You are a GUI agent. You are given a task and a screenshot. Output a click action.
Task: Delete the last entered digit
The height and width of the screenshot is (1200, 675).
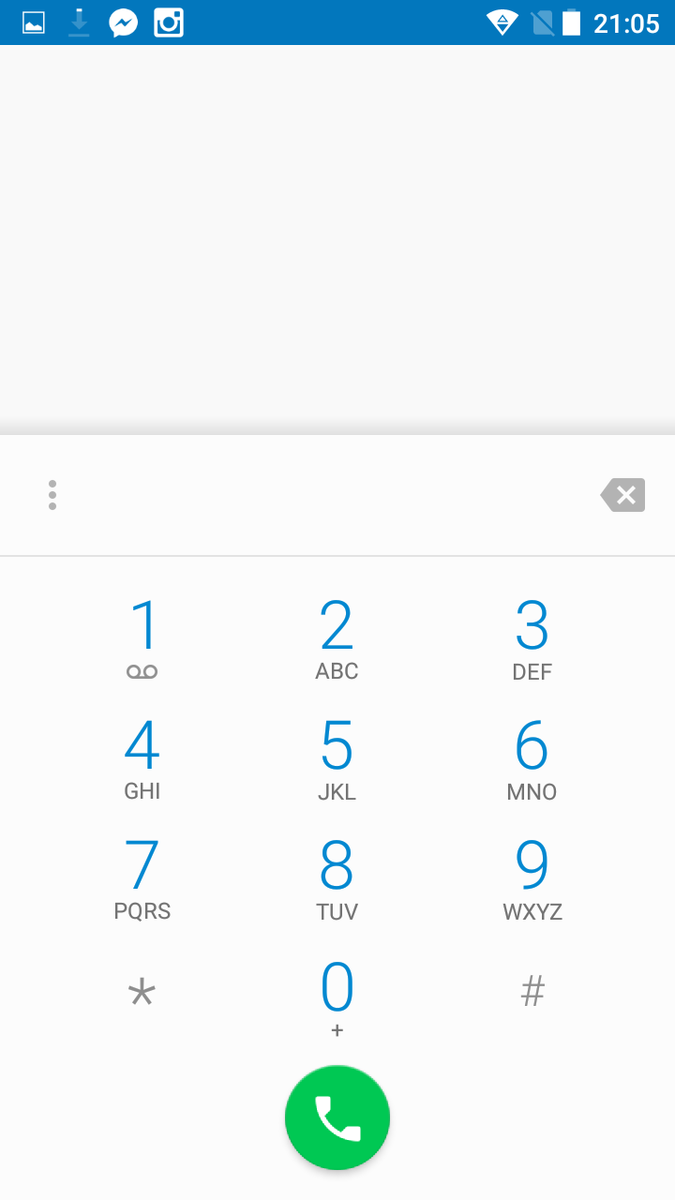click(623, 495)
